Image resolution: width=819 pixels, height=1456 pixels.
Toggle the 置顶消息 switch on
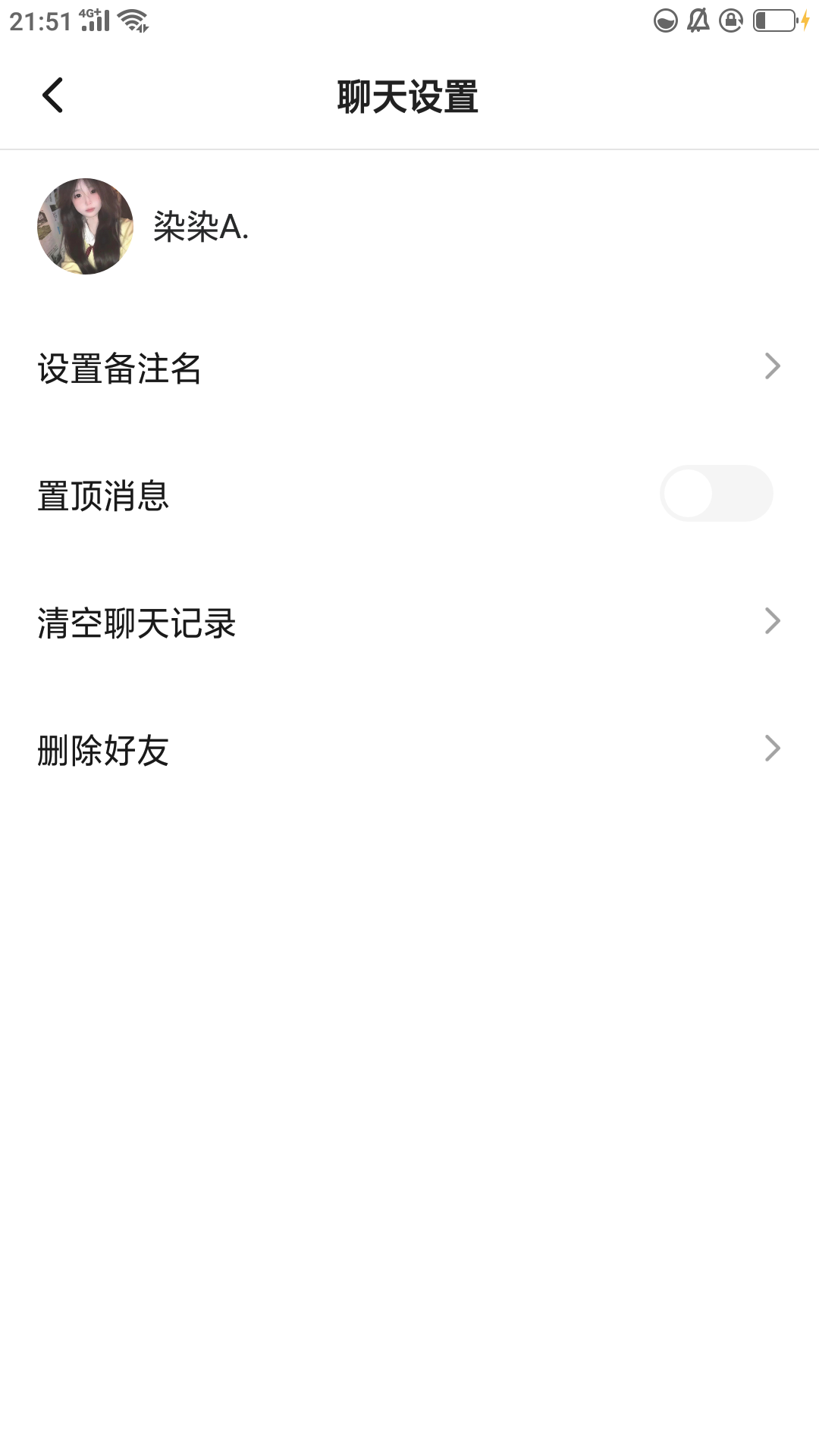(715, 494)
